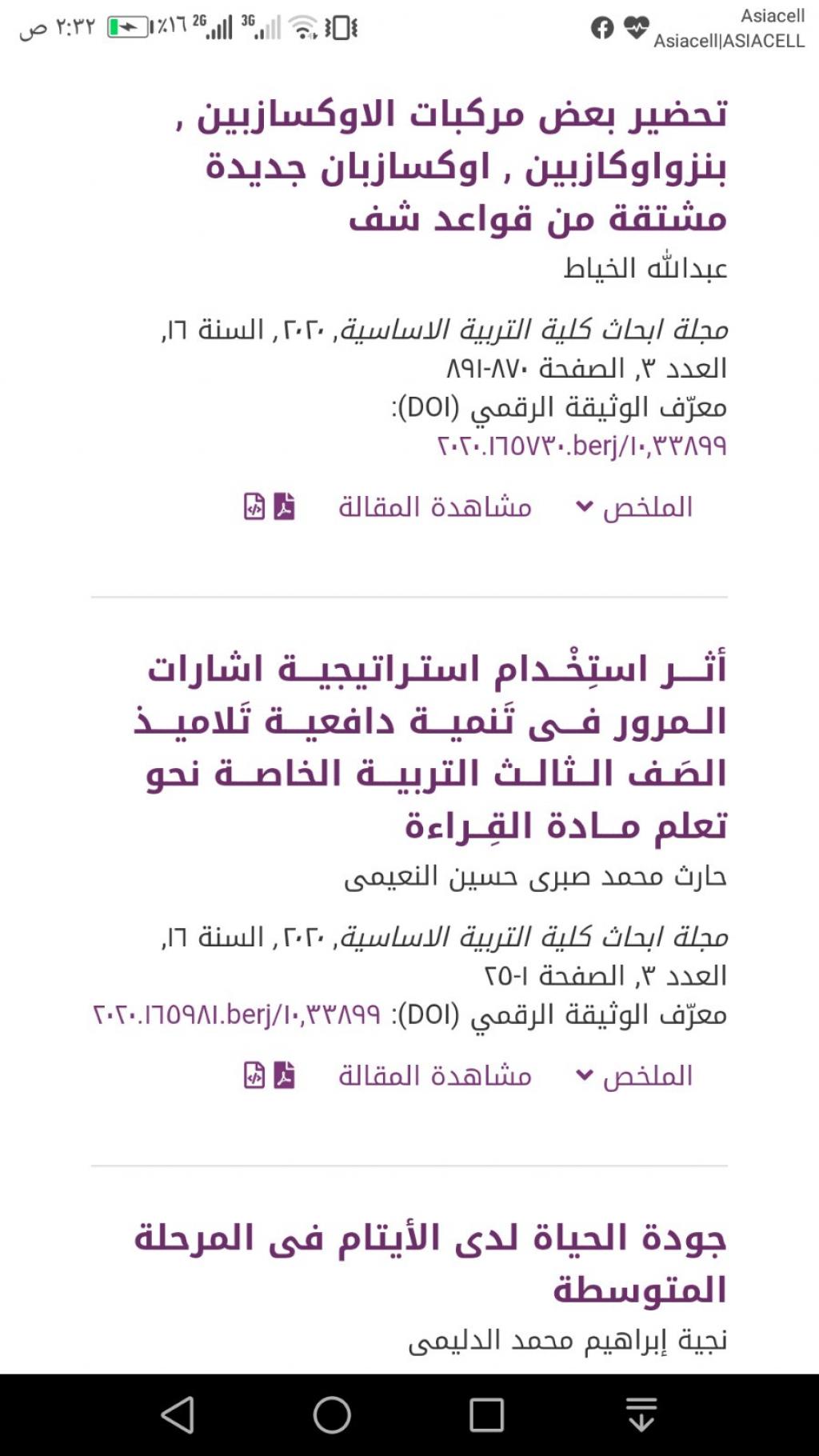Open DOI link ending 2020.165981
The height and width of the screenshot is (1456, 819).
237,1014
